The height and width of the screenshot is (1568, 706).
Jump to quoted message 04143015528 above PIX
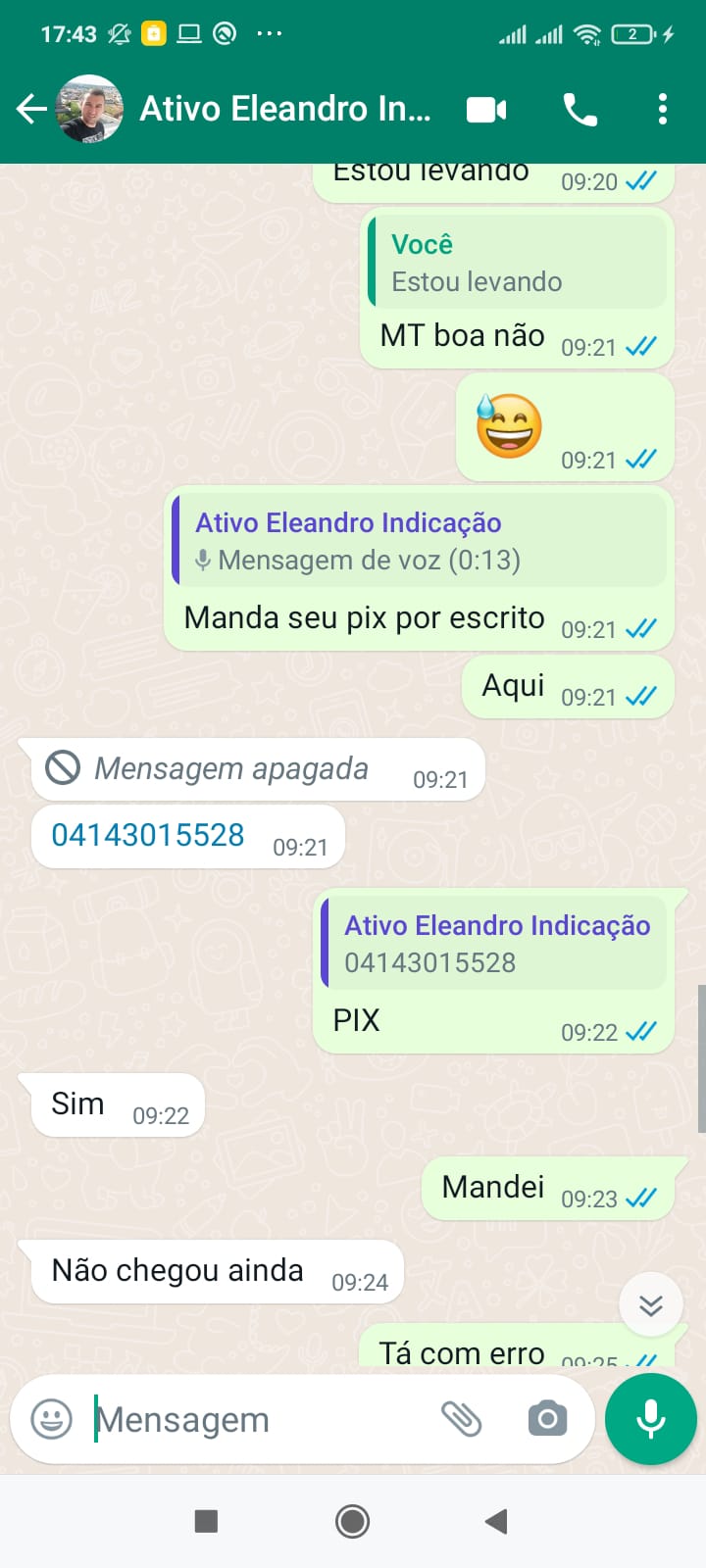[x=495, y=943]
